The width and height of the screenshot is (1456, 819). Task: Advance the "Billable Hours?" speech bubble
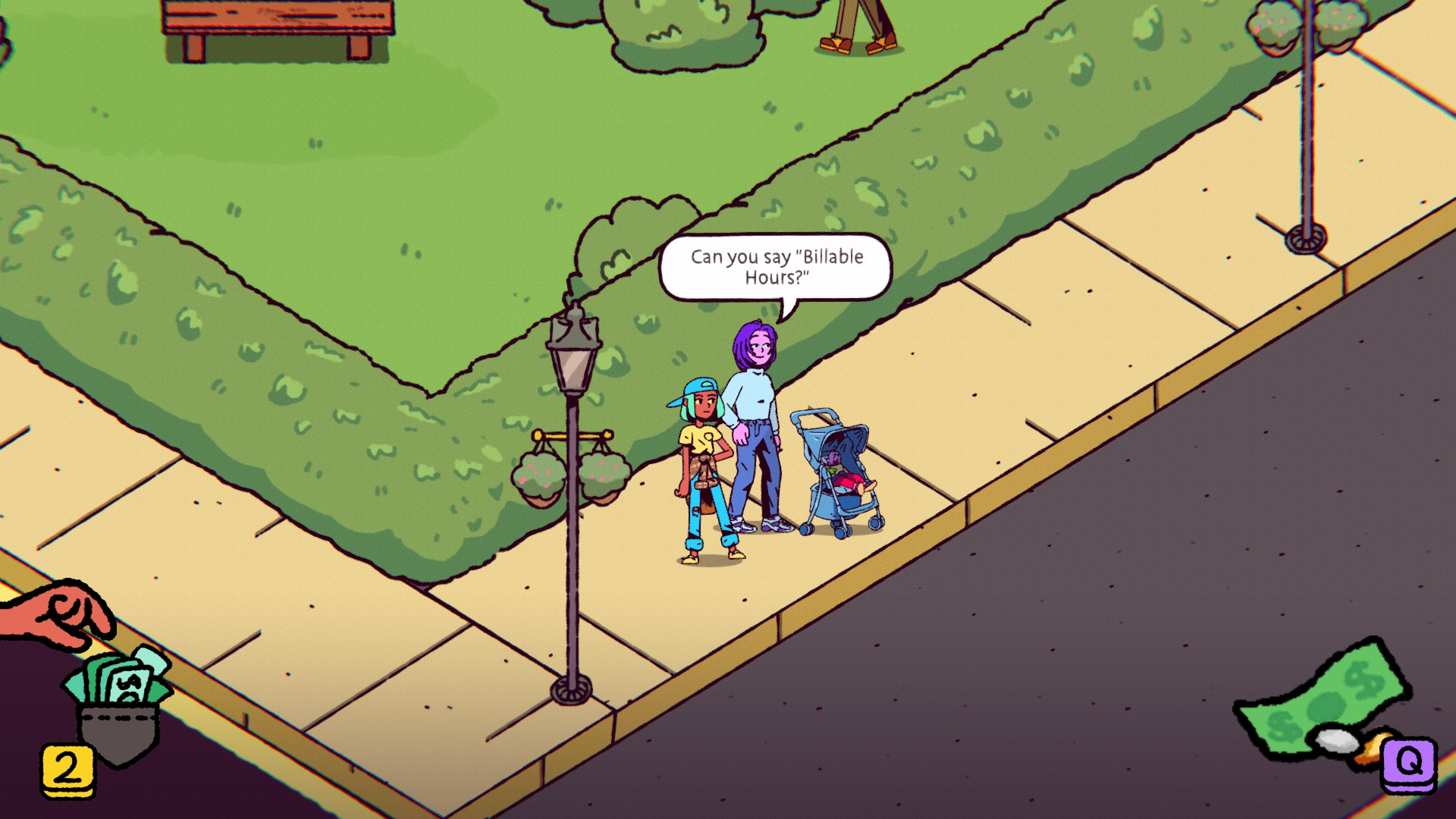pos(776,267)
